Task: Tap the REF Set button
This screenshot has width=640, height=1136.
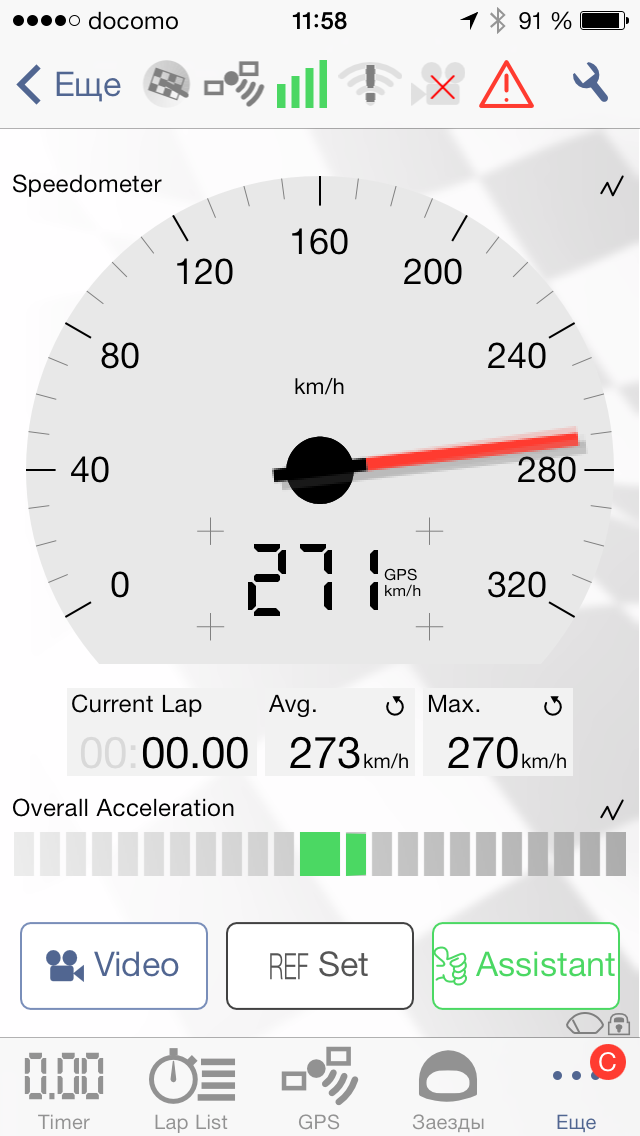Action: tap(320, 965)
